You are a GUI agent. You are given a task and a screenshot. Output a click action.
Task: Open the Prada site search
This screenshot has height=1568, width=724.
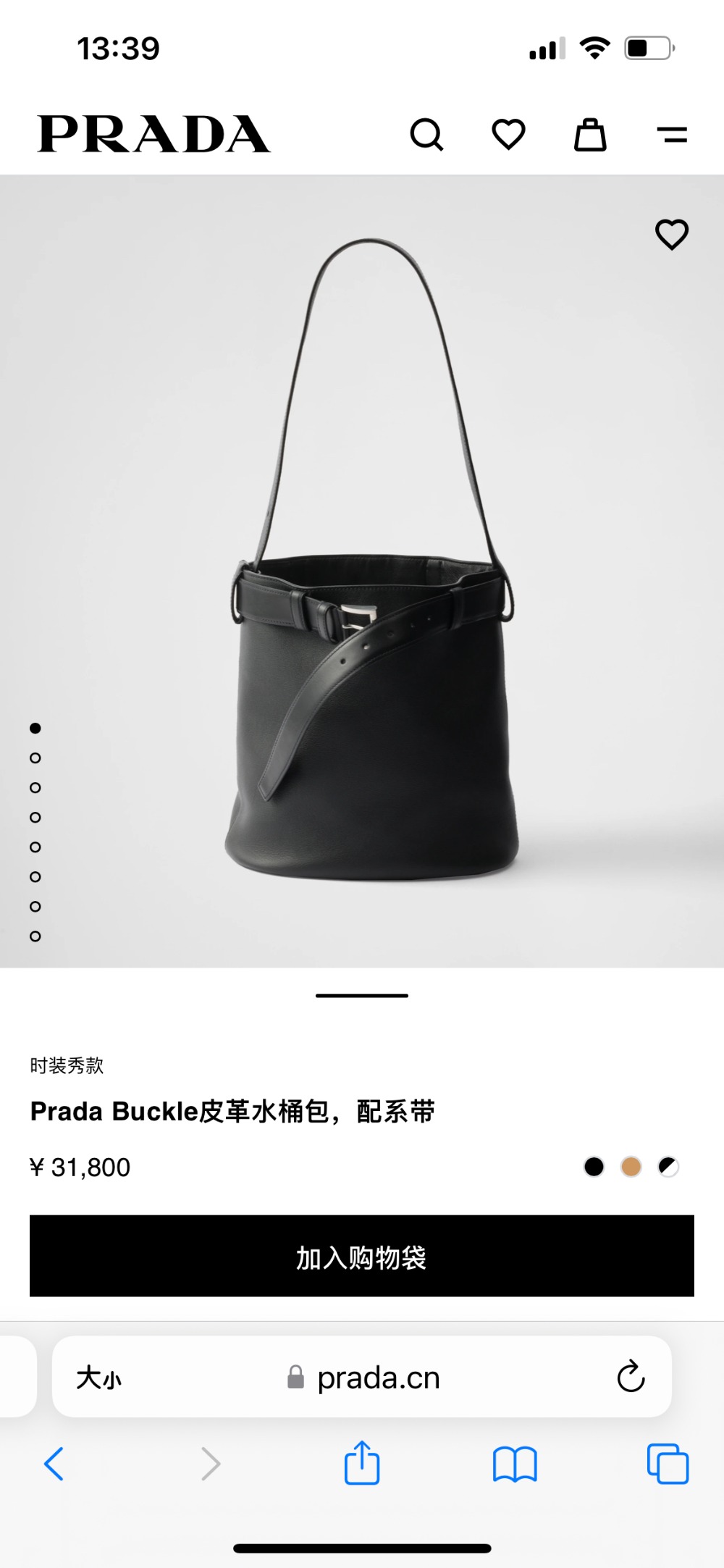(x=426, y=135)
